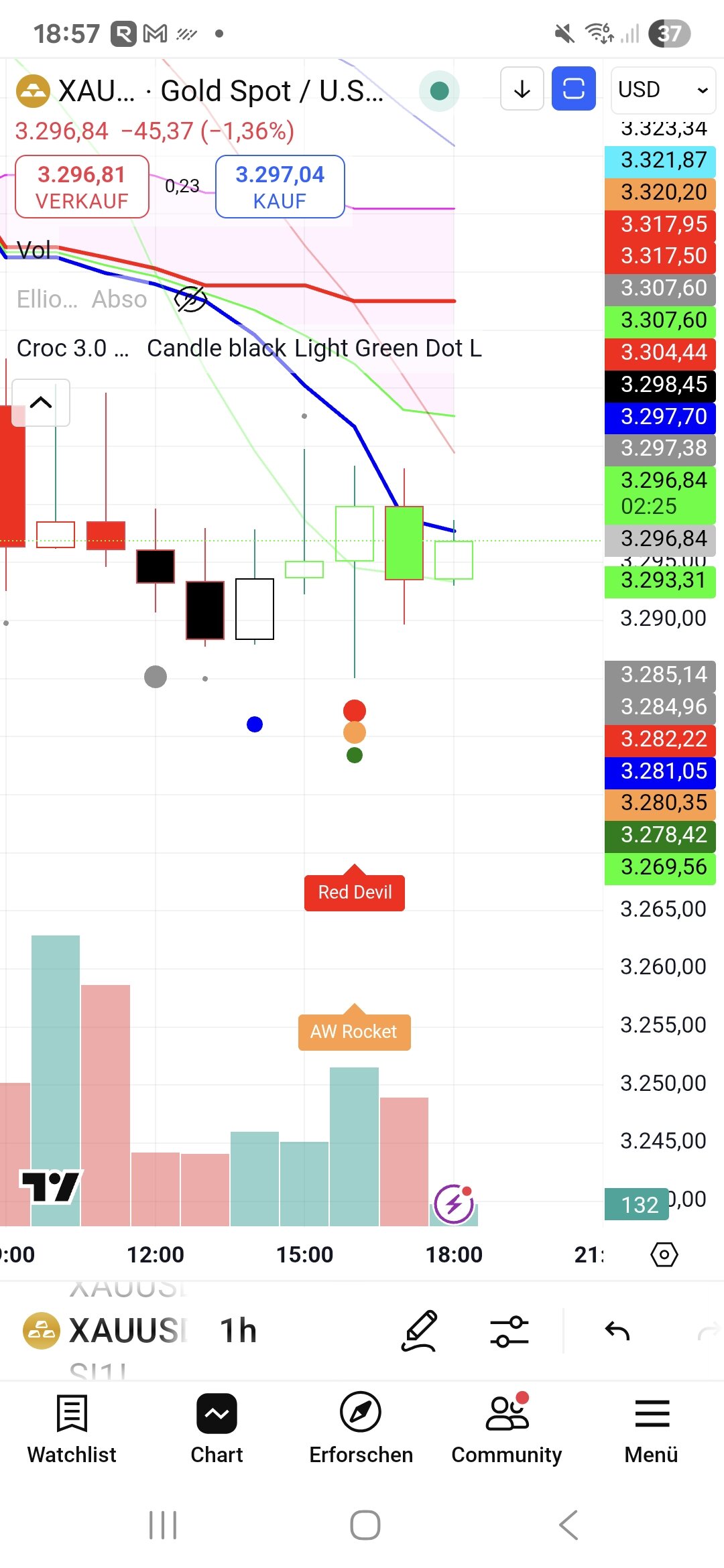Tap the KAUF buy price button
Screen dimensions: 724x1568
(280, 187)
